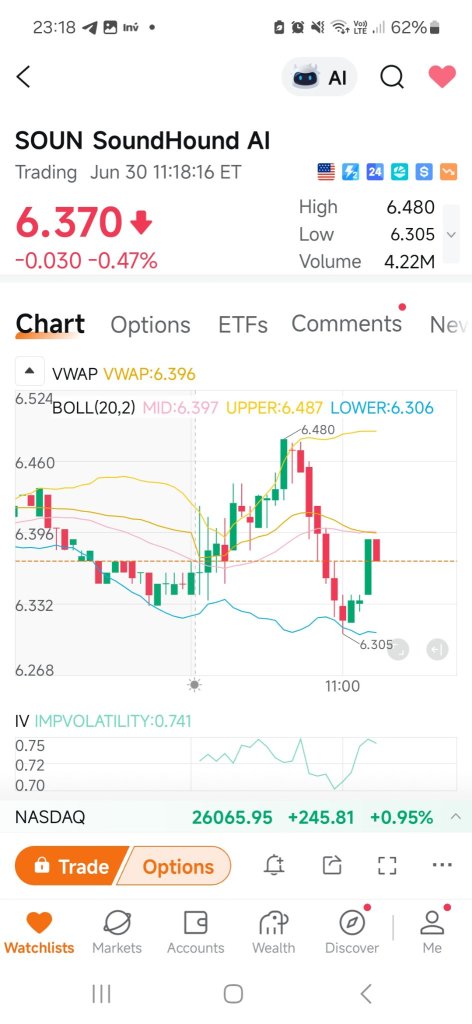Remove SOUN from favorites with the heart
Screen dimensions: 472x1024
pyautogui.click(x=442, y=77)
